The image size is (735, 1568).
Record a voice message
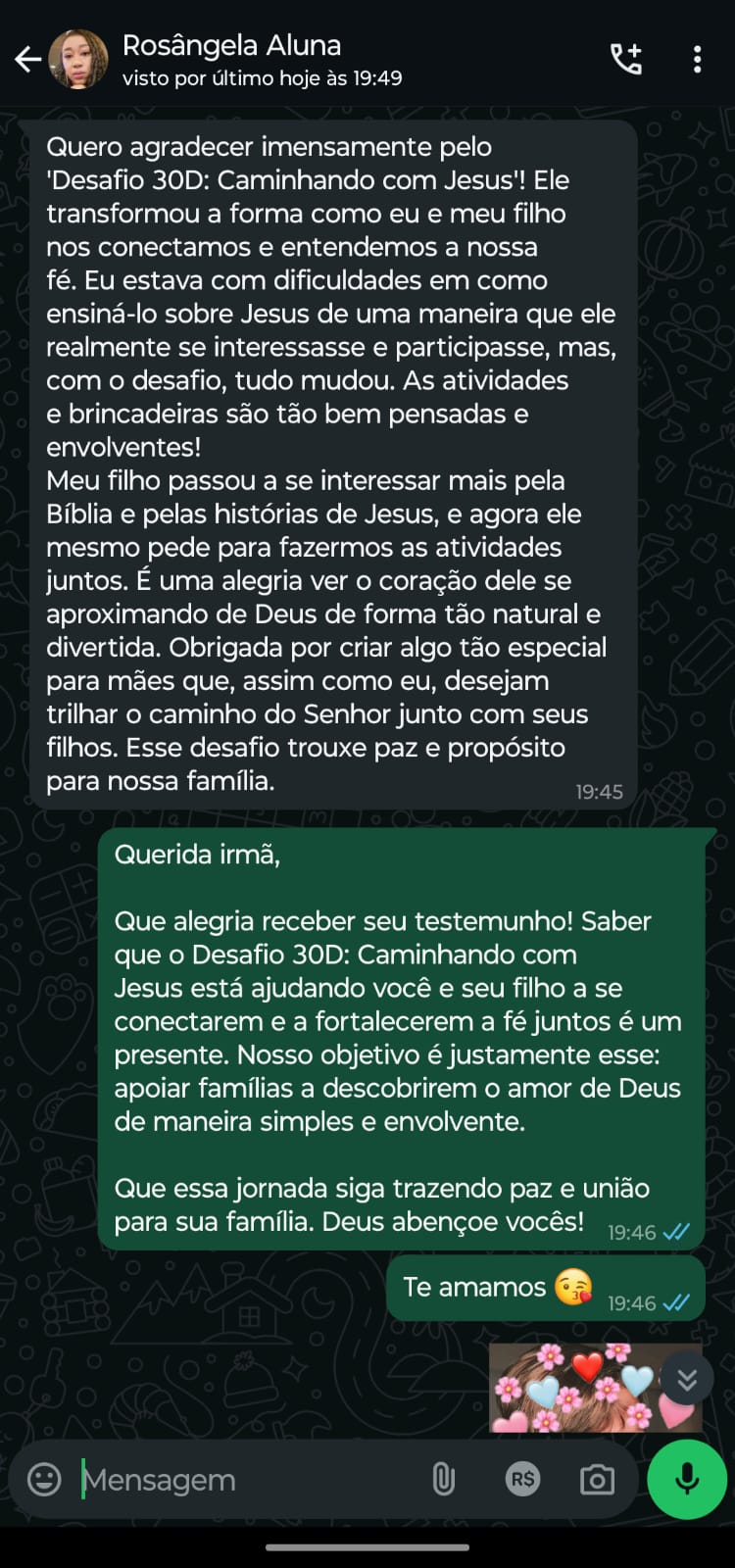point(686,1479)
